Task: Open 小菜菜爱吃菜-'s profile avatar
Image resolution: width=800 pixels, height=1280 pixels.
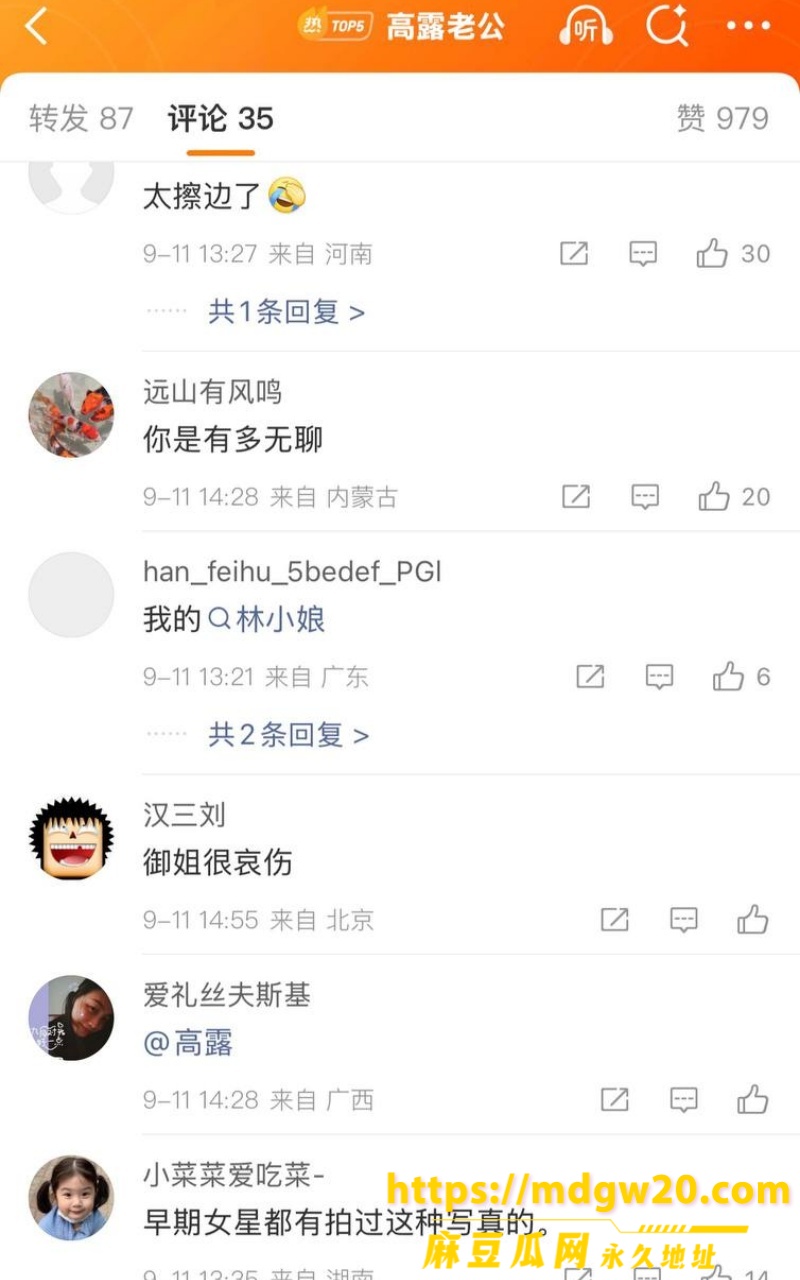Action: point(71,1198)
